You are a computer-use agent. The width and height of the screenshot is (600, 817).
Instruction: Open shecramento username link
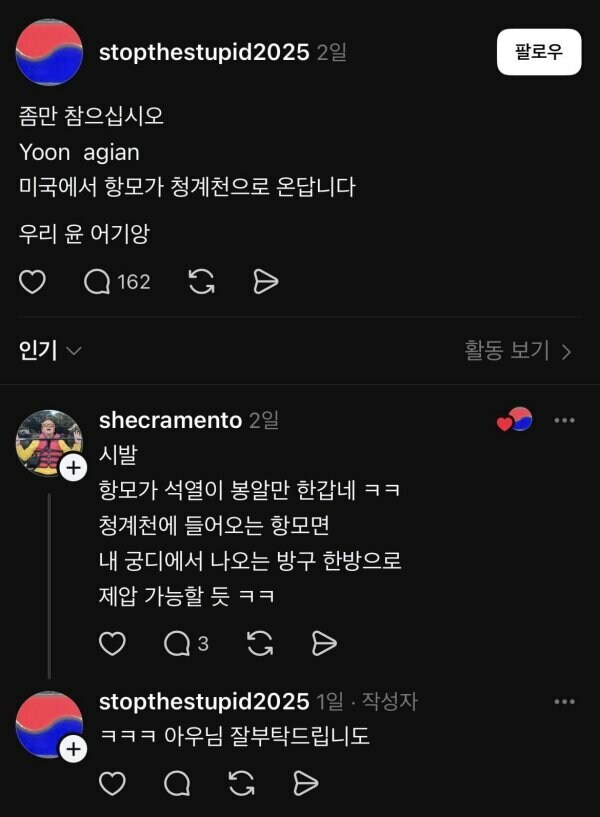tap(170, 420)
